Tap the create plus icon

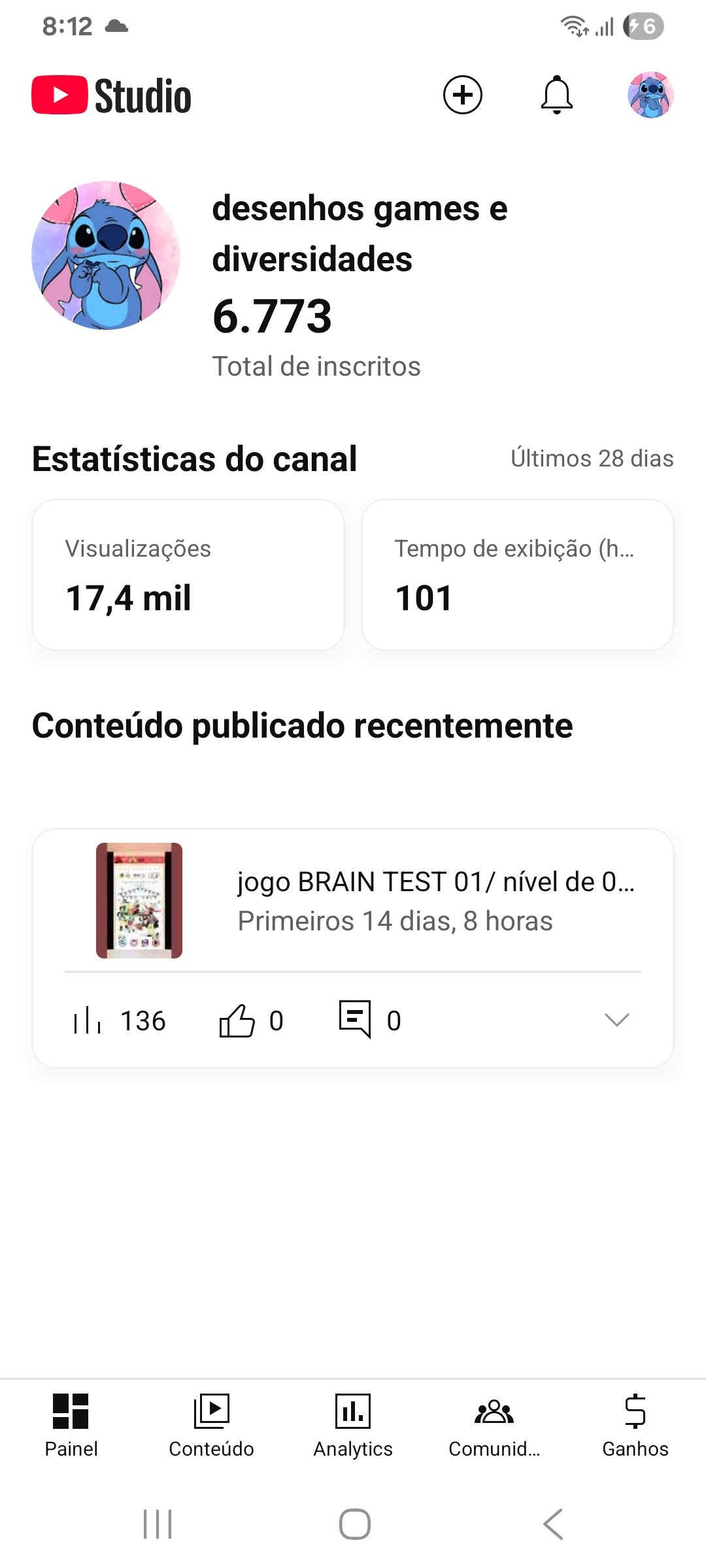pos(463,95)
